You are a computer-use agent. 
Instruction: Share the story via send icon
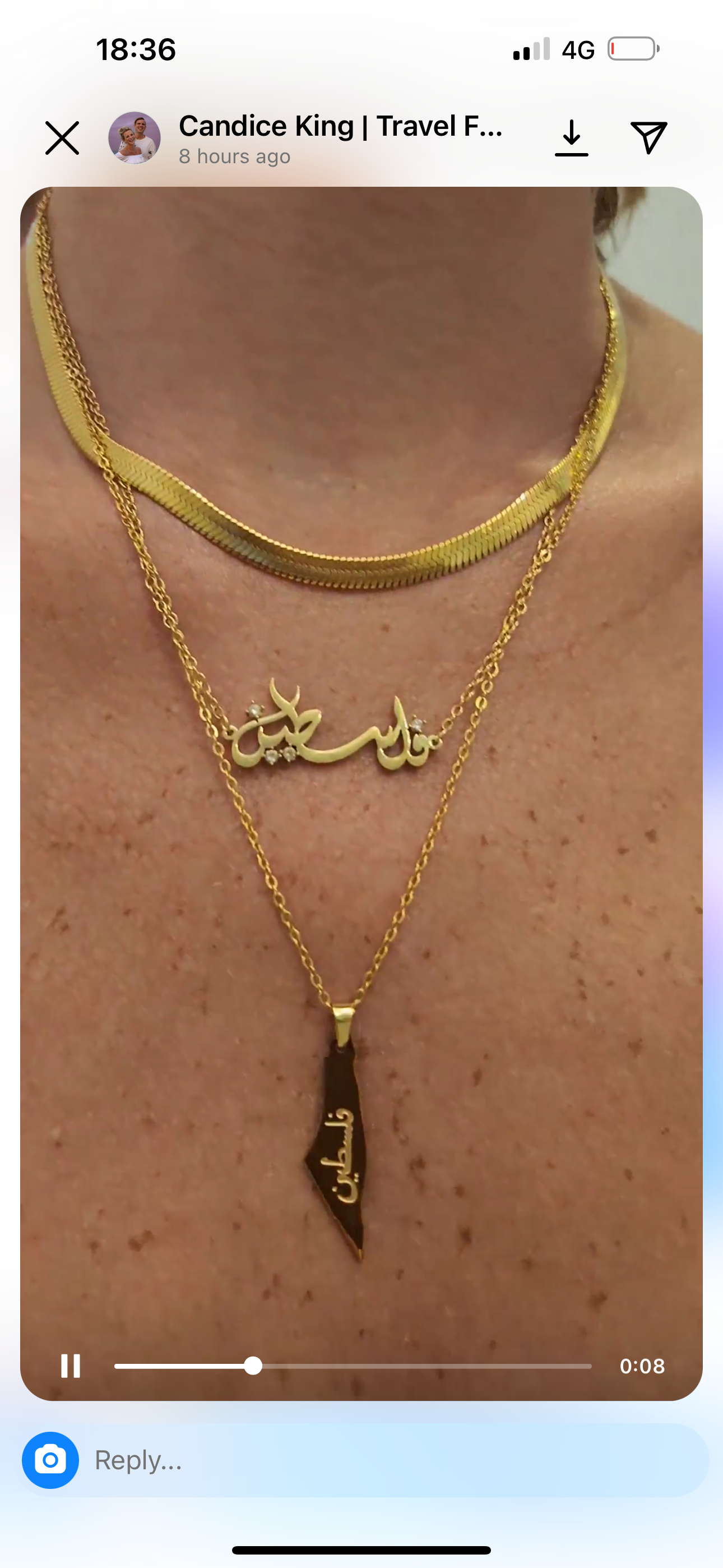coord(648,137)
